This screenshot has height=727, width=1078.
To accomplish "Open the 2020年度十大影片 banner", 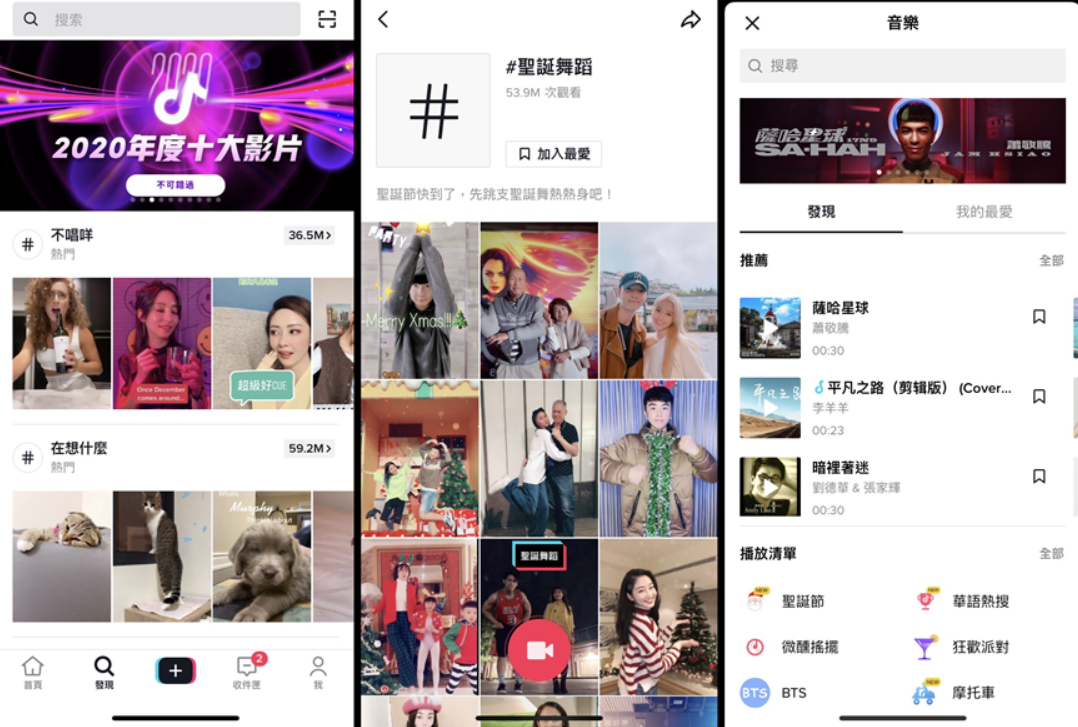I will pyautogui.click(x=177, y=125).
